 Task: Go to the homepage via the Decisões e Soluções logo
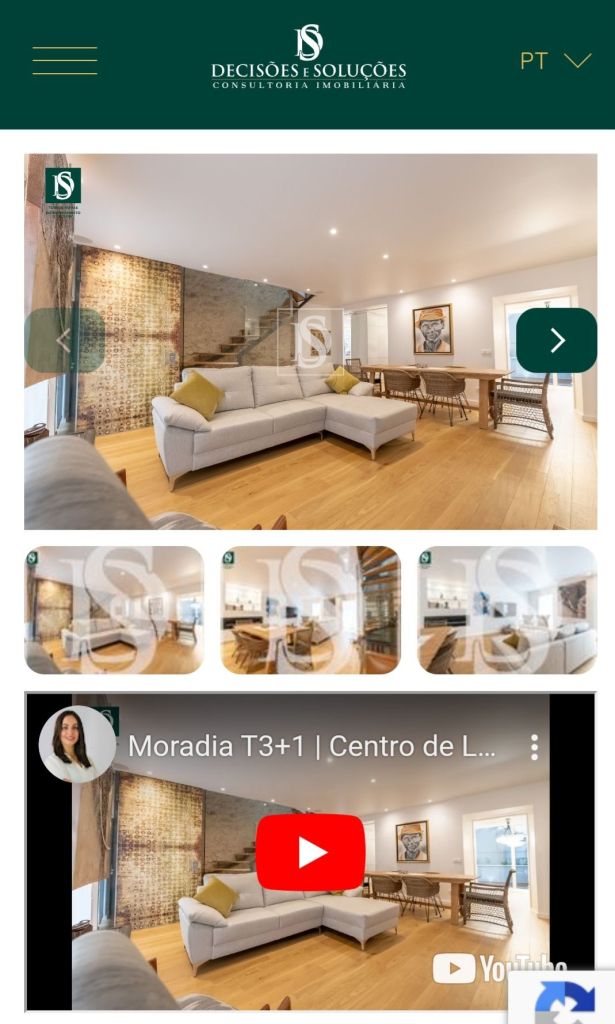pyautogui.click(x=308, y=58)
